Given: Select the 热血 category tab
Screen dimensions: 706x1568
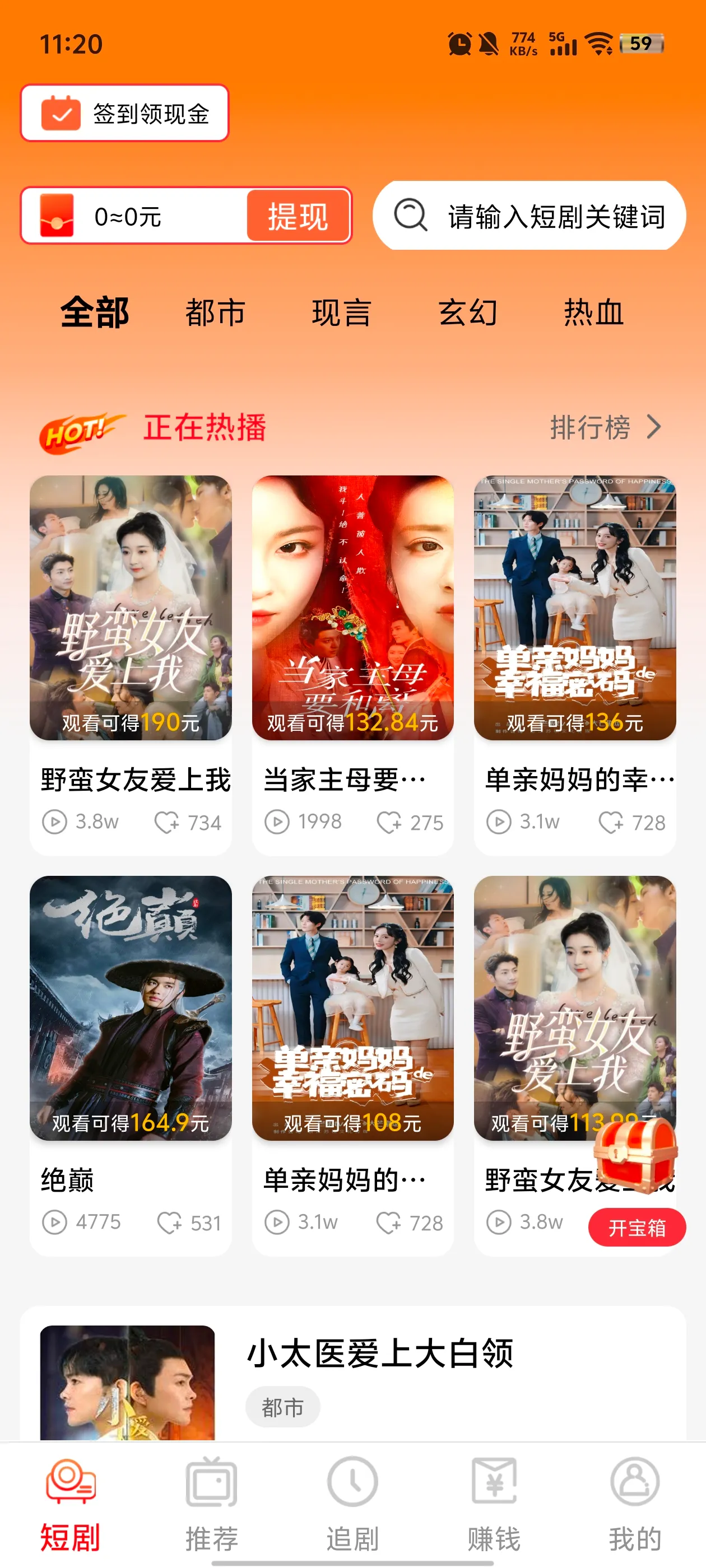Looking at the screenshot, I should pos(593,313).
